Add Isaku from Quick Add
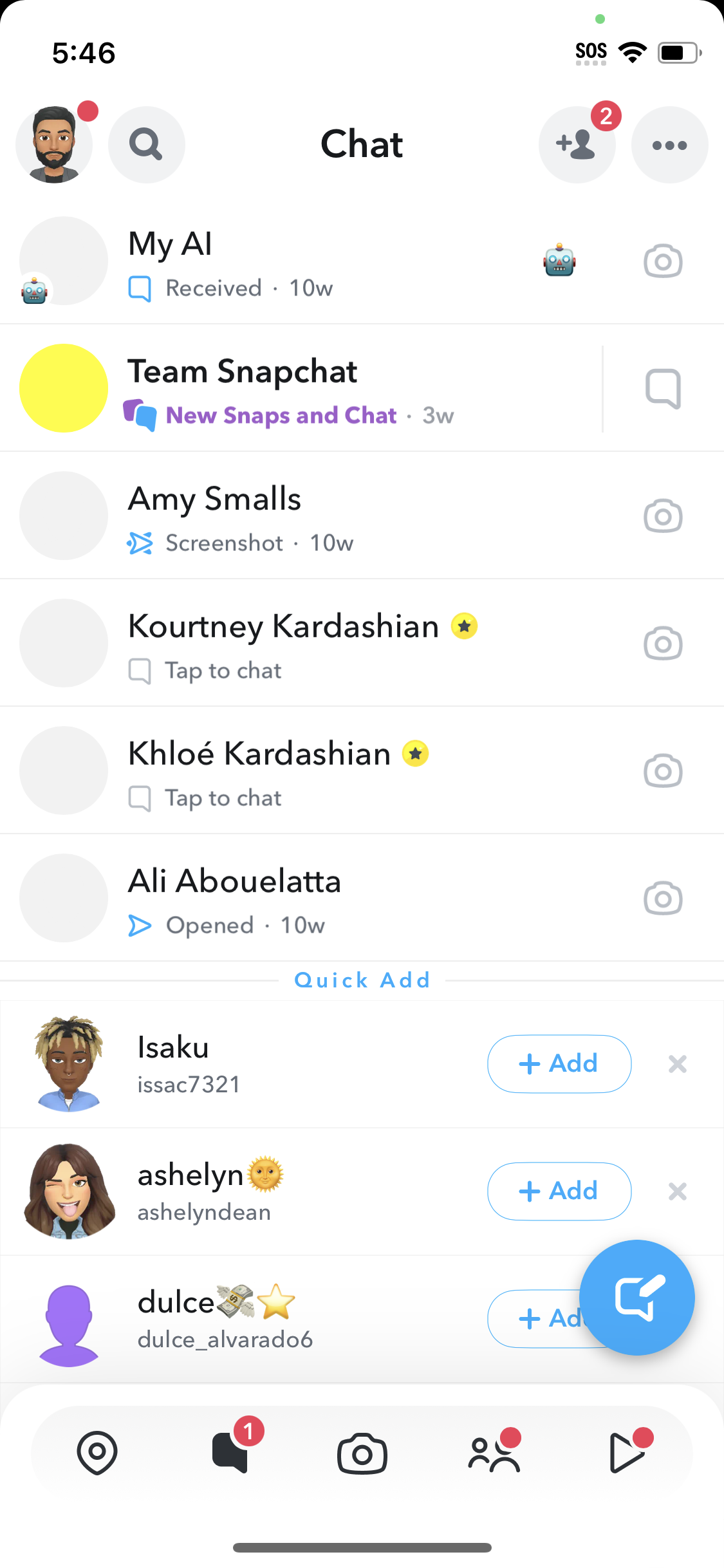The width and height of the screenshot is (724, 1568). [x=559, y=1063]
